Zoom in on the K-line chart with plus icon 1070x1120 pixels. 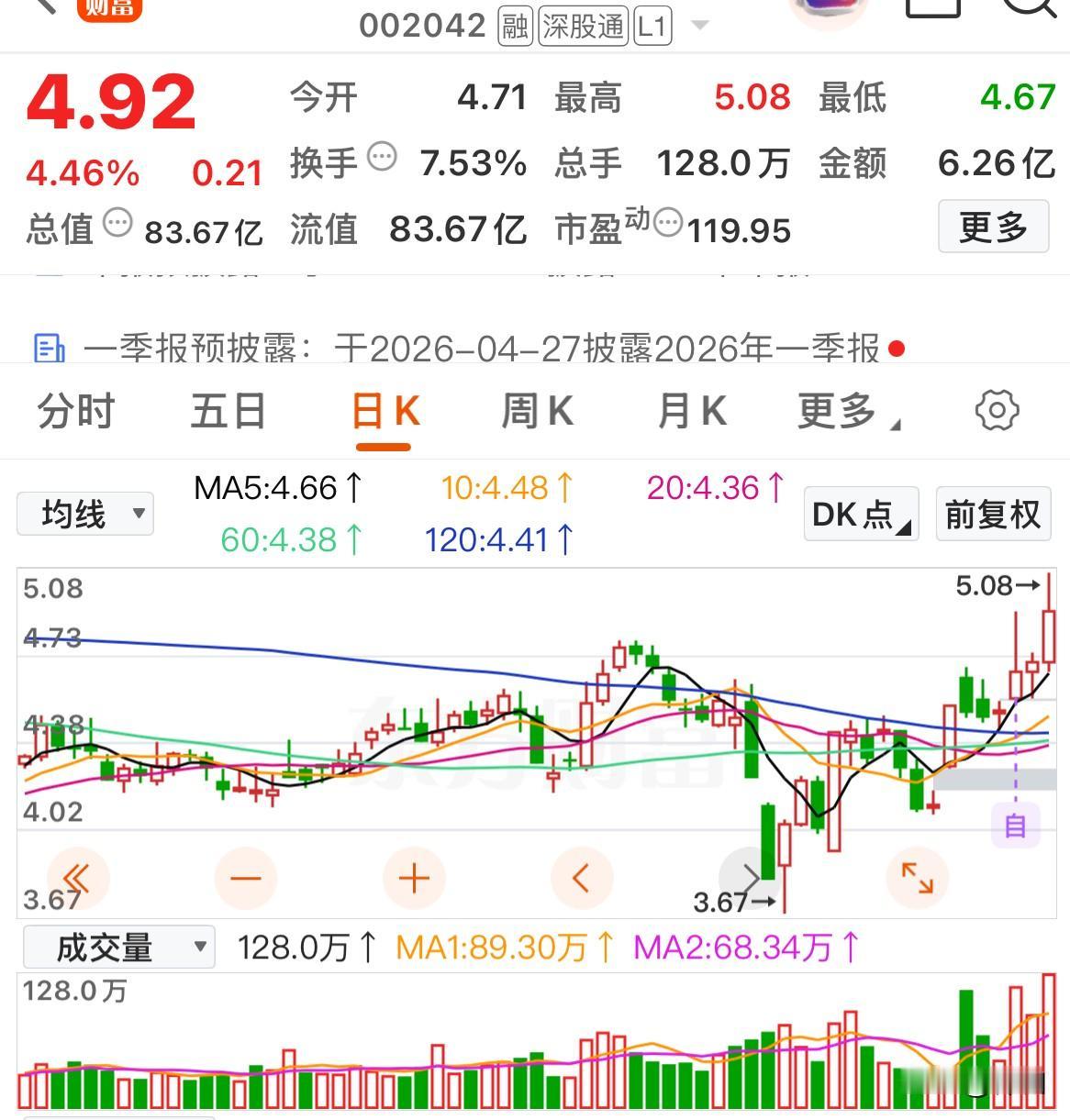tap(413, 878)
